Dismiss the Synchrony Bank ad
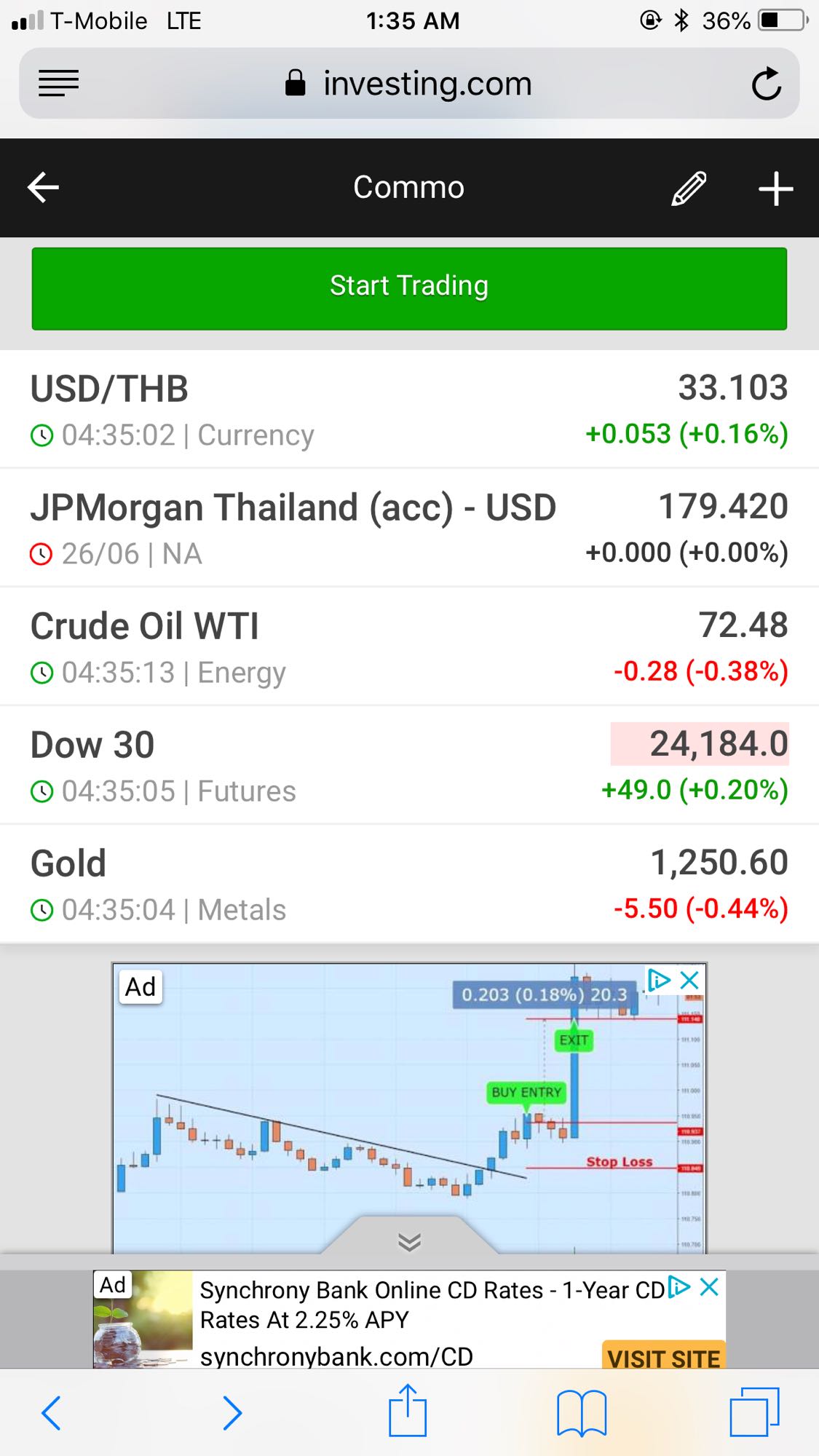 point(709,1287)
